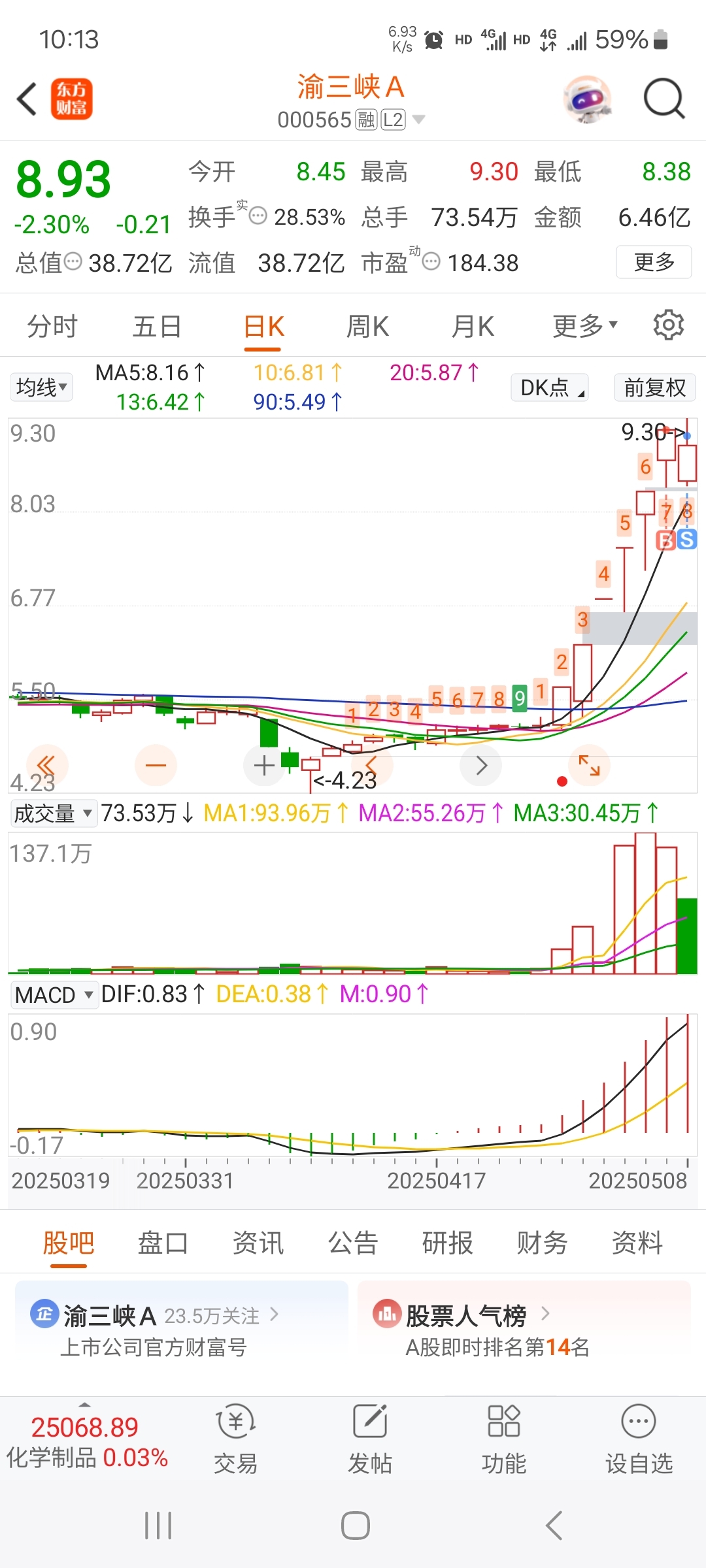This screenshot has height=1568, width=706.
Task: Select the 周K chart tab
Action: click(x=367, y=326)
